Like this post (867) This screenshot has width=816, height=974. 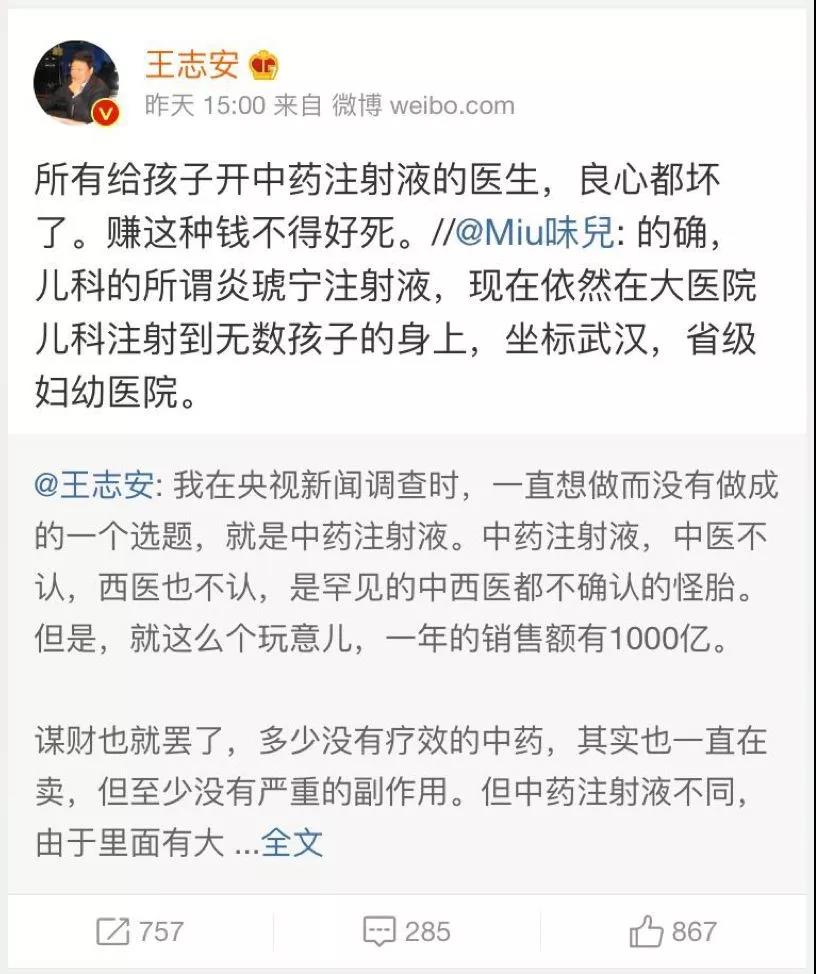tap(674, 932)
